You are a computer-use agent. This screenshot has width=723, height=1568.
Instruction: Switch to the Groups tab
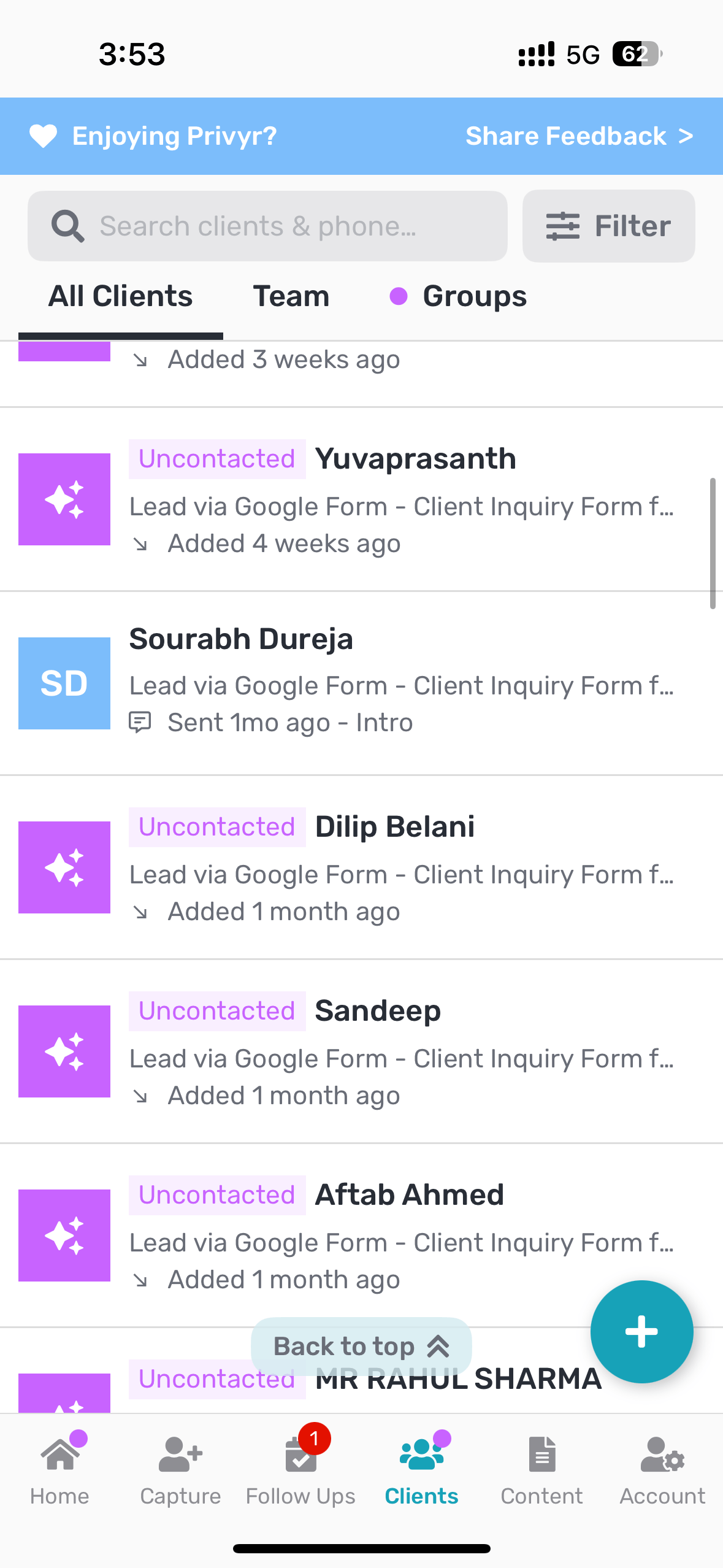pyautogui.click(x=459, y=296)
